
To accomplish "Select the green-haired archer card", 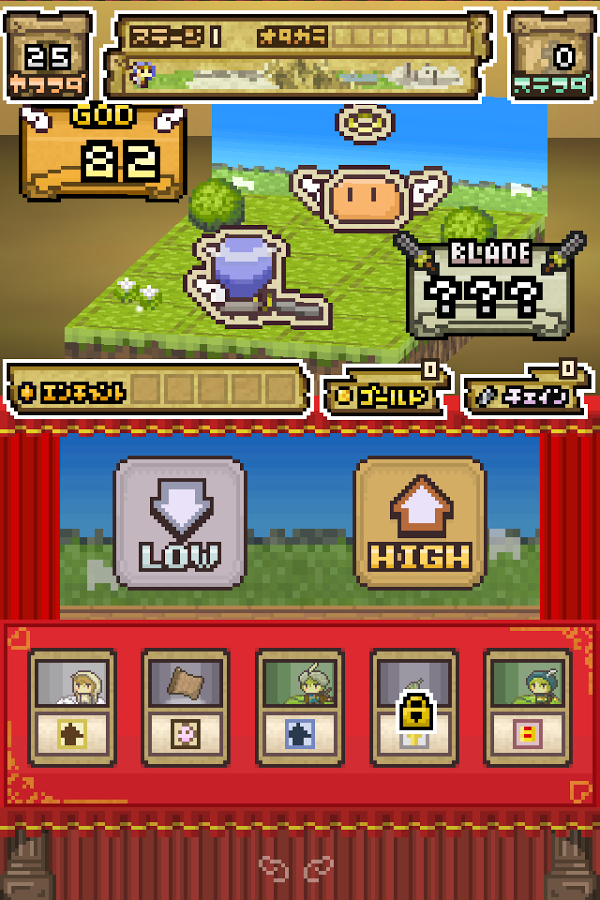I will coord(300,706).
